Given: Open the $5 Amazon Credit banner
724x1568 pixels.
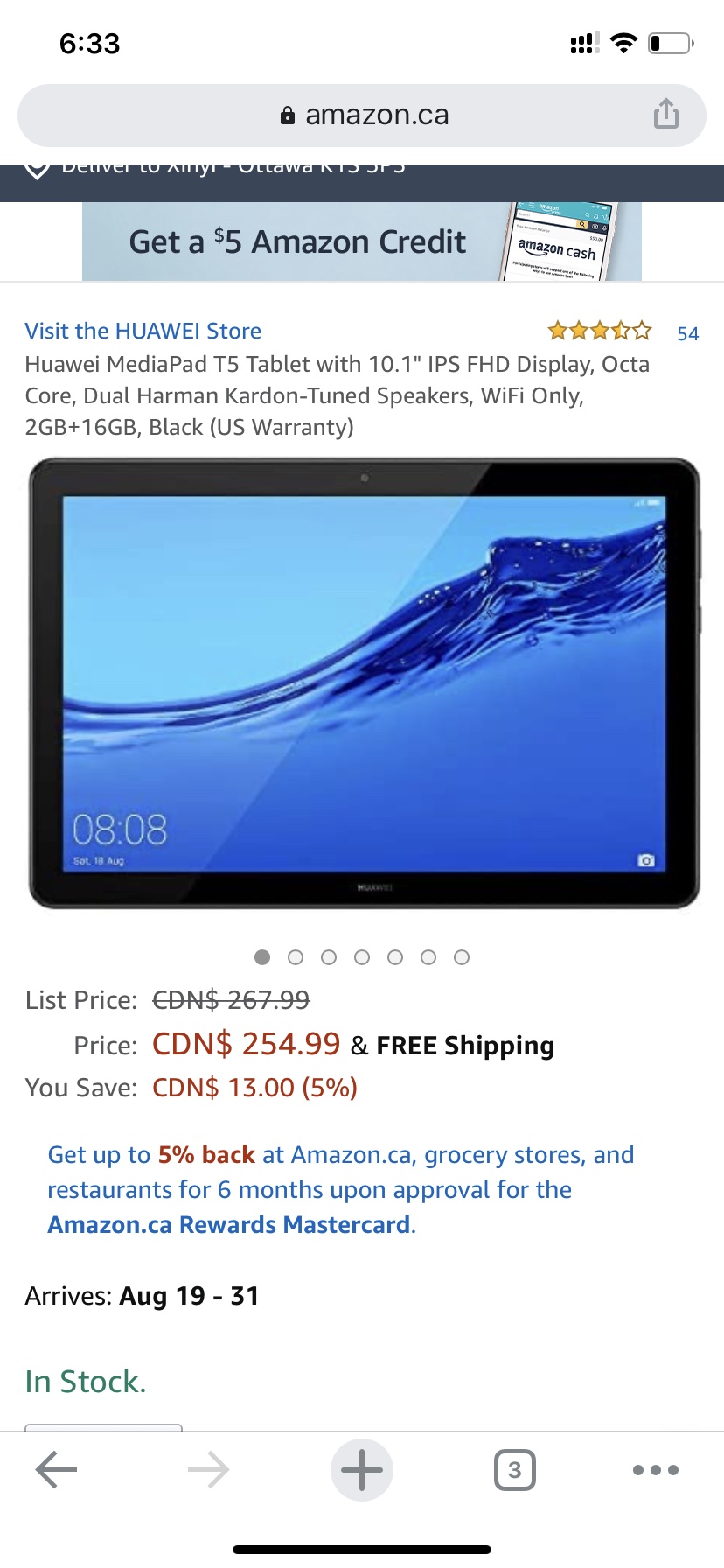Looking at the screenshot, I should click(362, 241).
